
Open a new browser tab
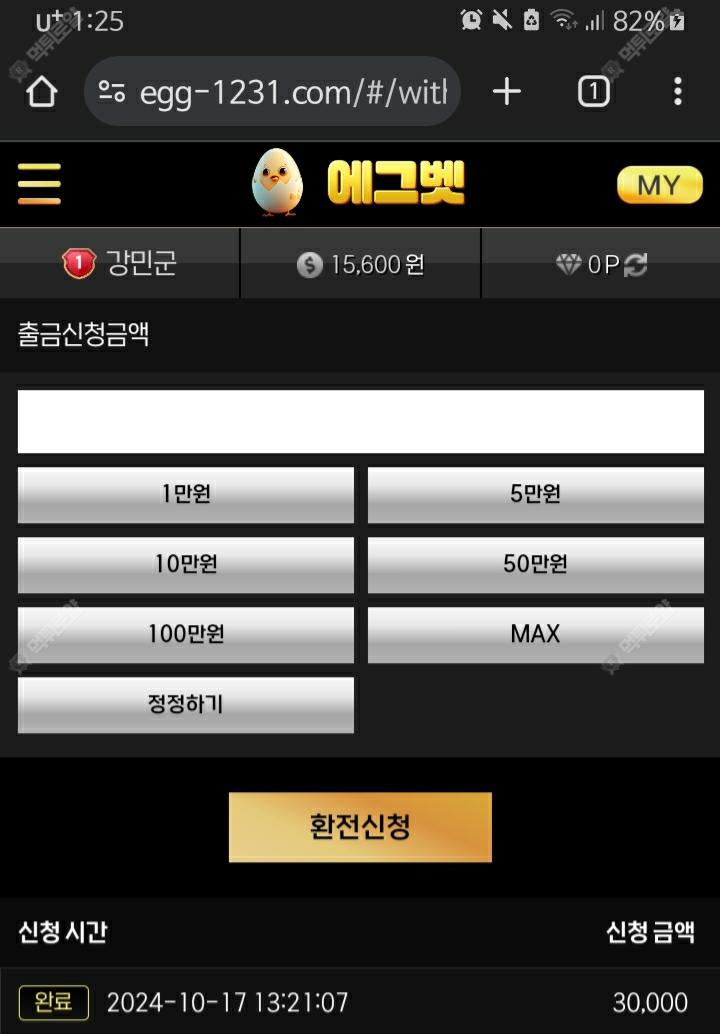pyautogui.click(x=507, y=92)
